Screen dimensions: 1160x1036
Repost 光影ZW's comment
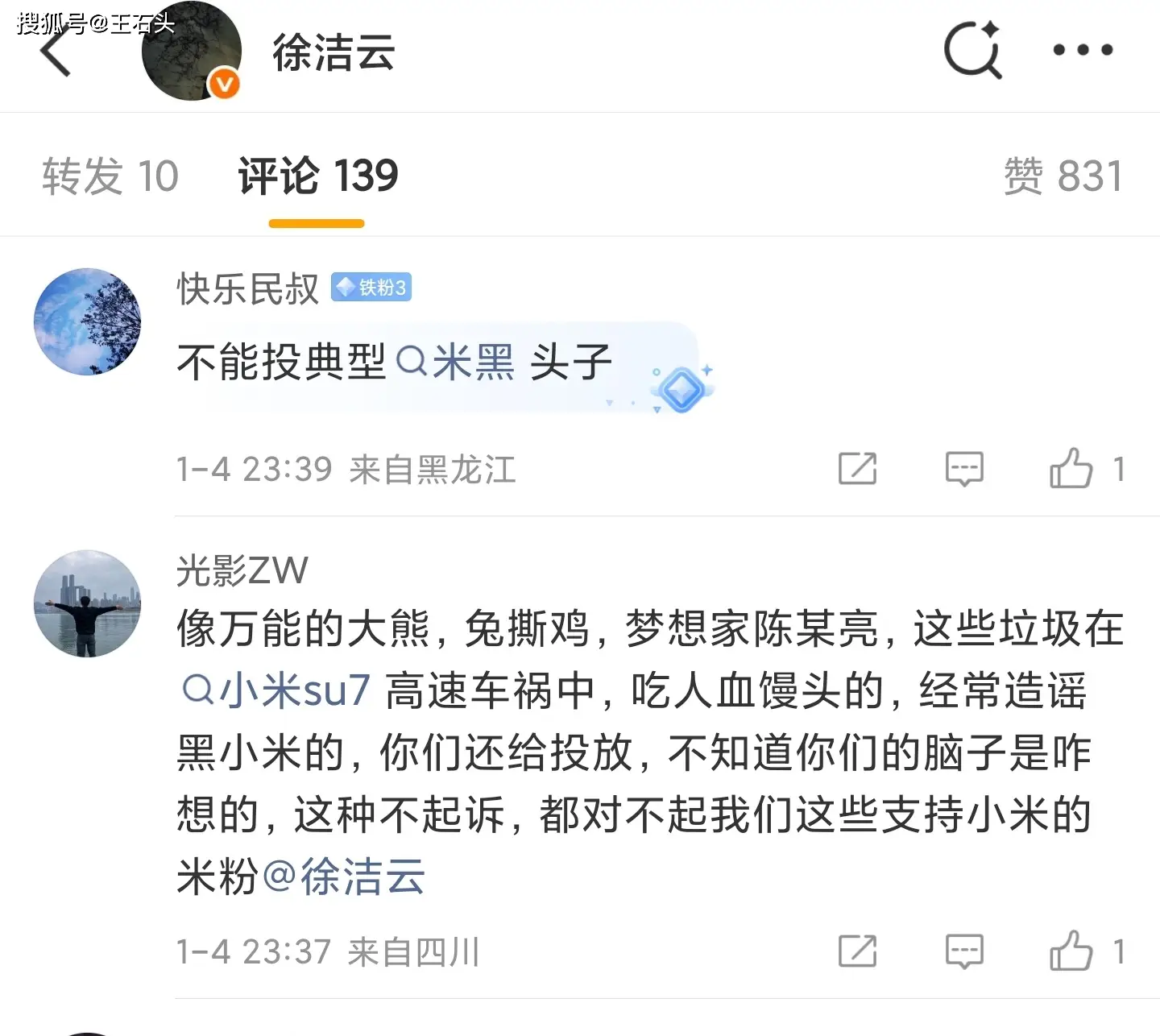click(x=857, y=951)
